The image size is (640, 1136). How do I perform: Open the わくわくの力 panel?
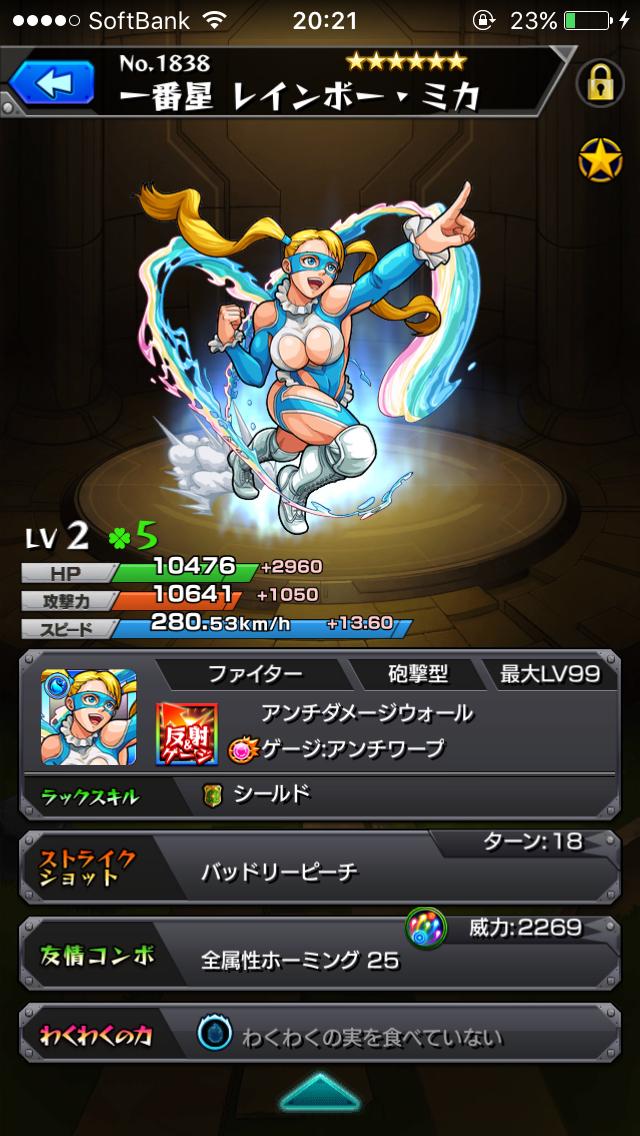[320, 1036]
